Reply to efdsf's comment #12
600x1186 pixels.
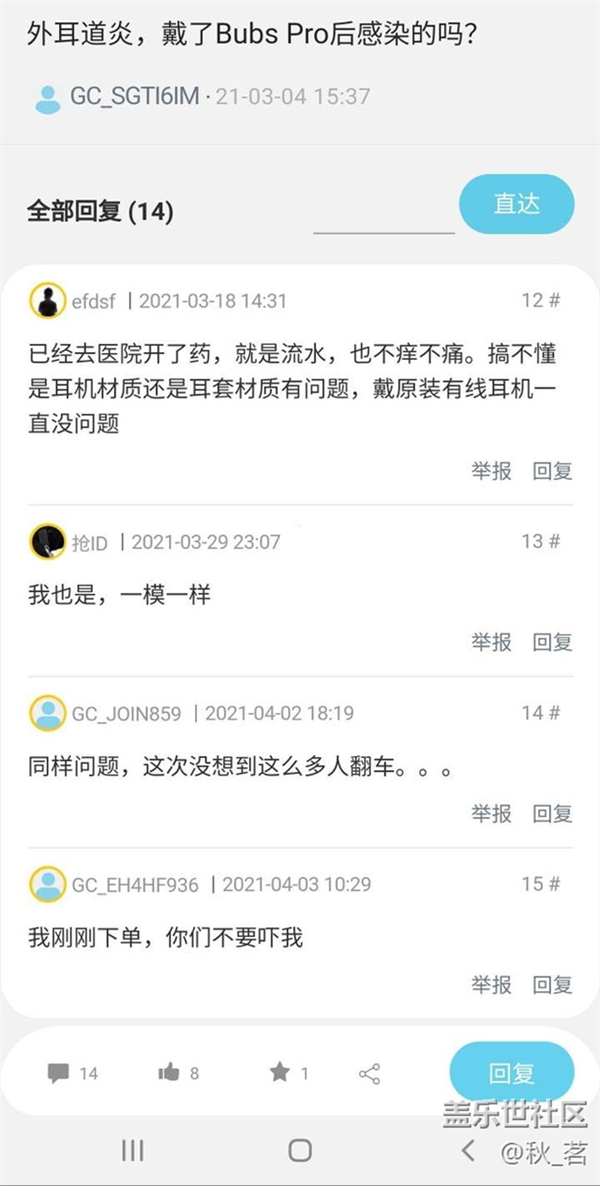click(x=552, y=470)
